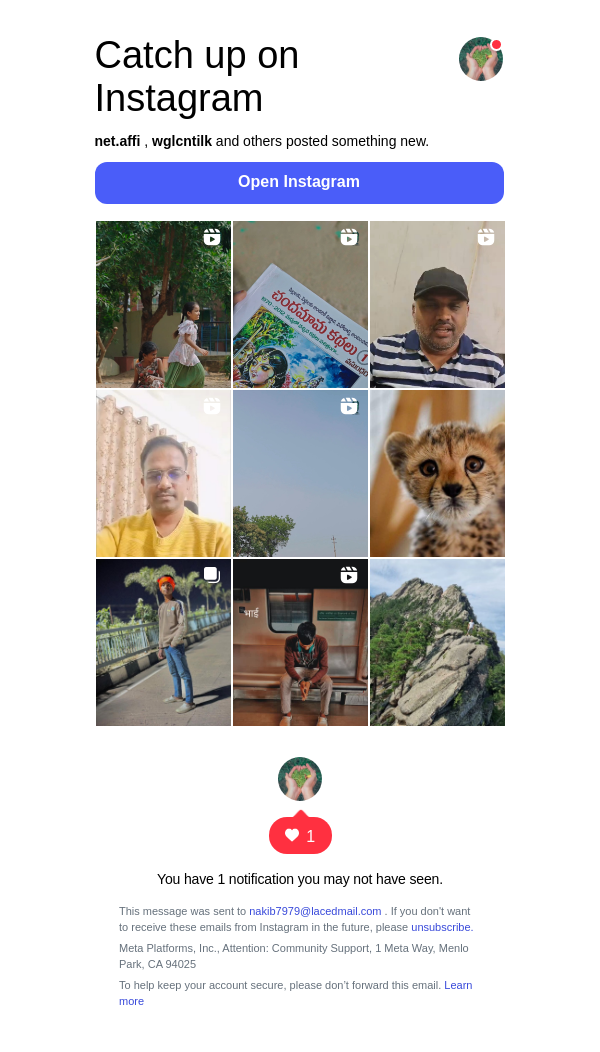Image resolution: width=600 pixels, height=1052 pixels.
Task: View the carousel post of boy on roadside
Action: pos(163,642)
